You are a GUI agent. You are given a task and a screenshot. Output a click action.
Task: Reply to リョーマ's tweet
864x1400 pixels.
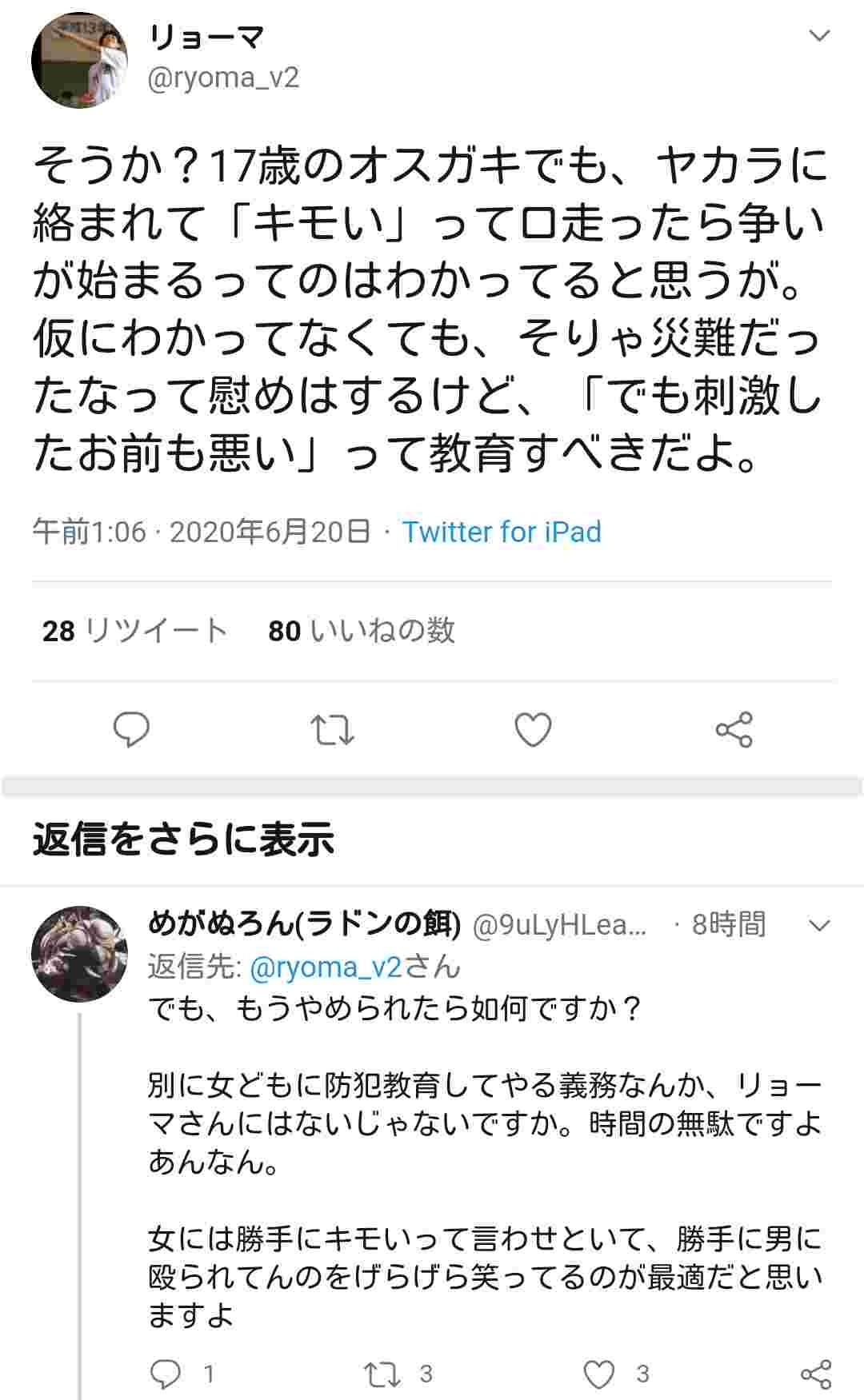pos(132,729)
